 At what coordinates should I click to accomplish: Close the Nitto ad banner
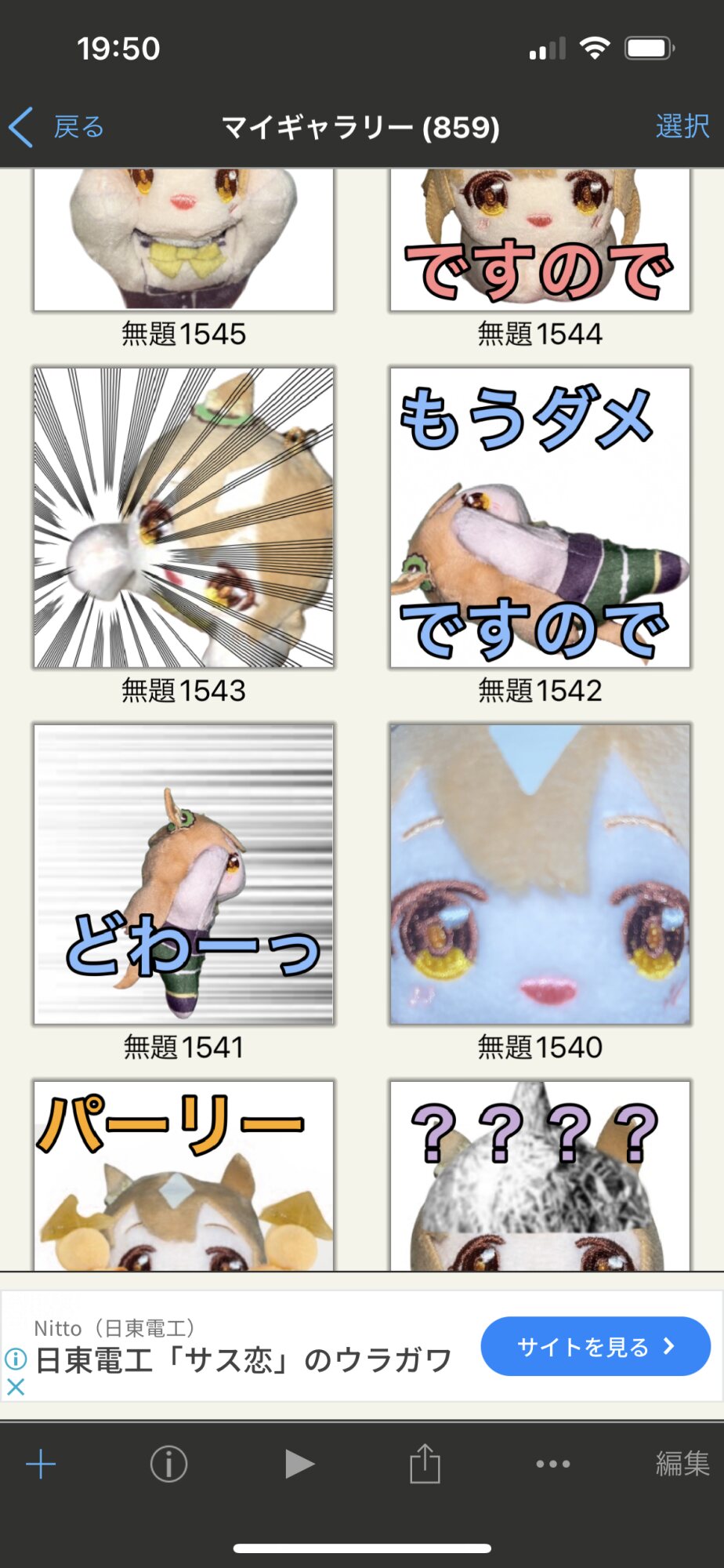[x=16, y=1387]
